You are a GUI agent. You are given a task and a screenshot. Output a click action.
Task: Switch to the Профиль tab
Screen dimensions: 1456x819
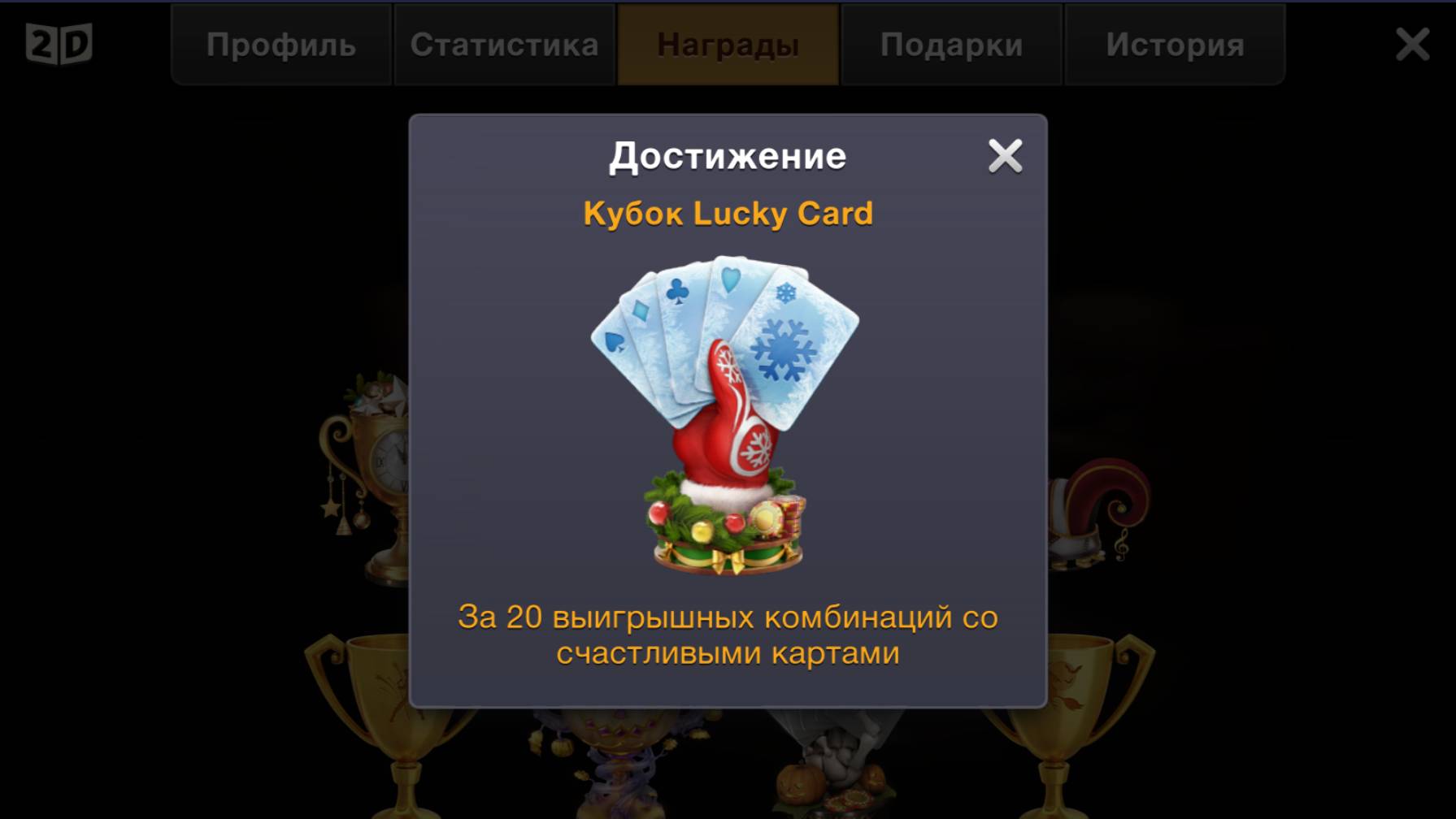pyautogui.click(x=281, y=45)
